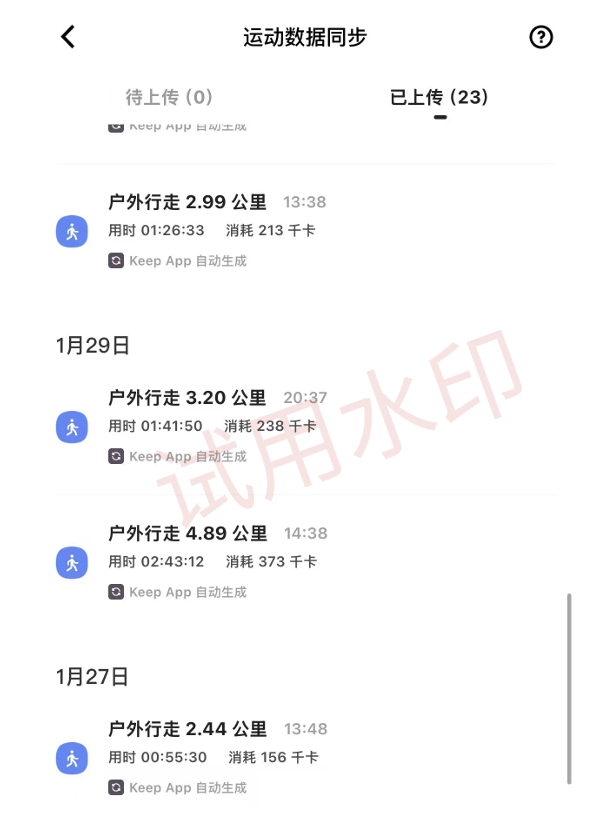Switch to the 待上传 (0) tab
Screen dimensions: 615x821
coord(169,97)
